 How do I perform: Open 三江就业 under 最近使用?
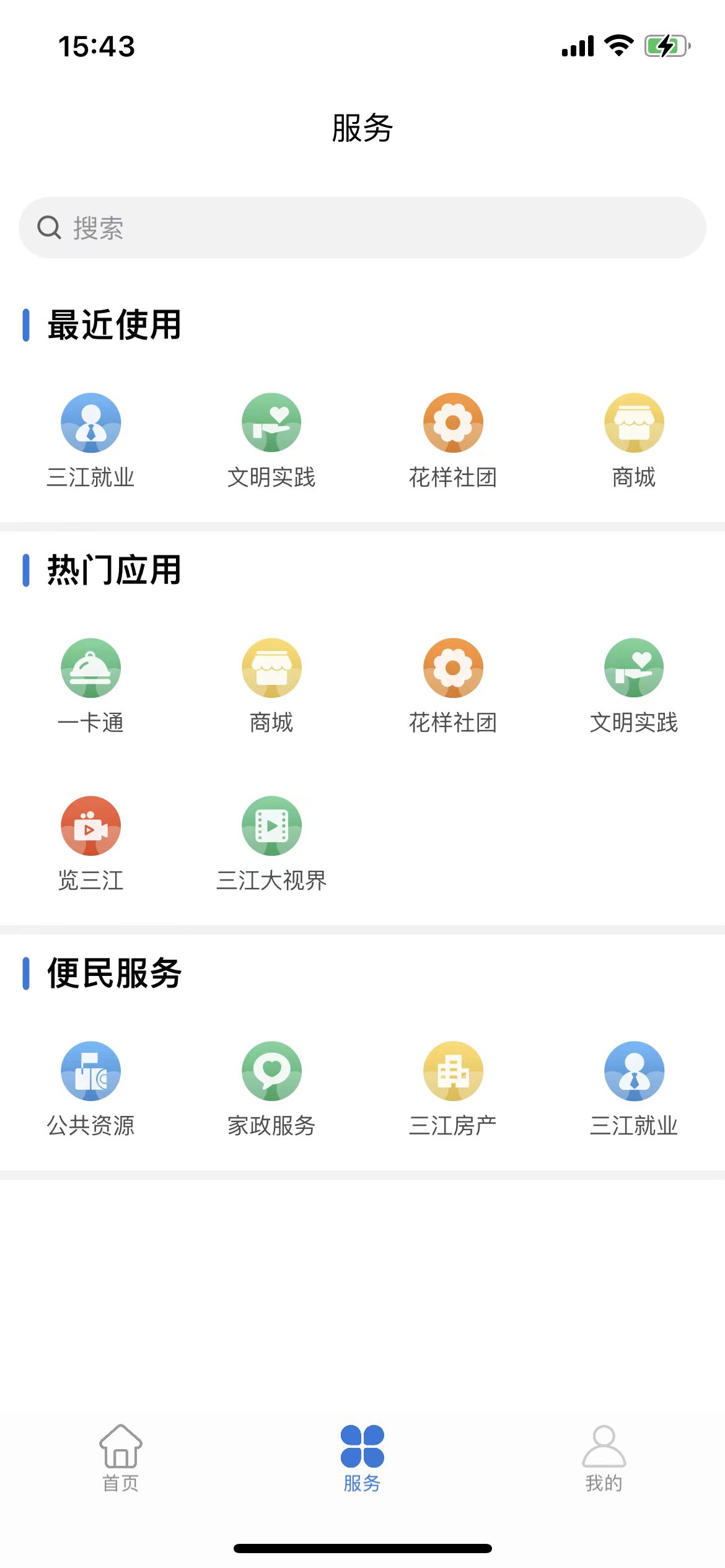90,423
